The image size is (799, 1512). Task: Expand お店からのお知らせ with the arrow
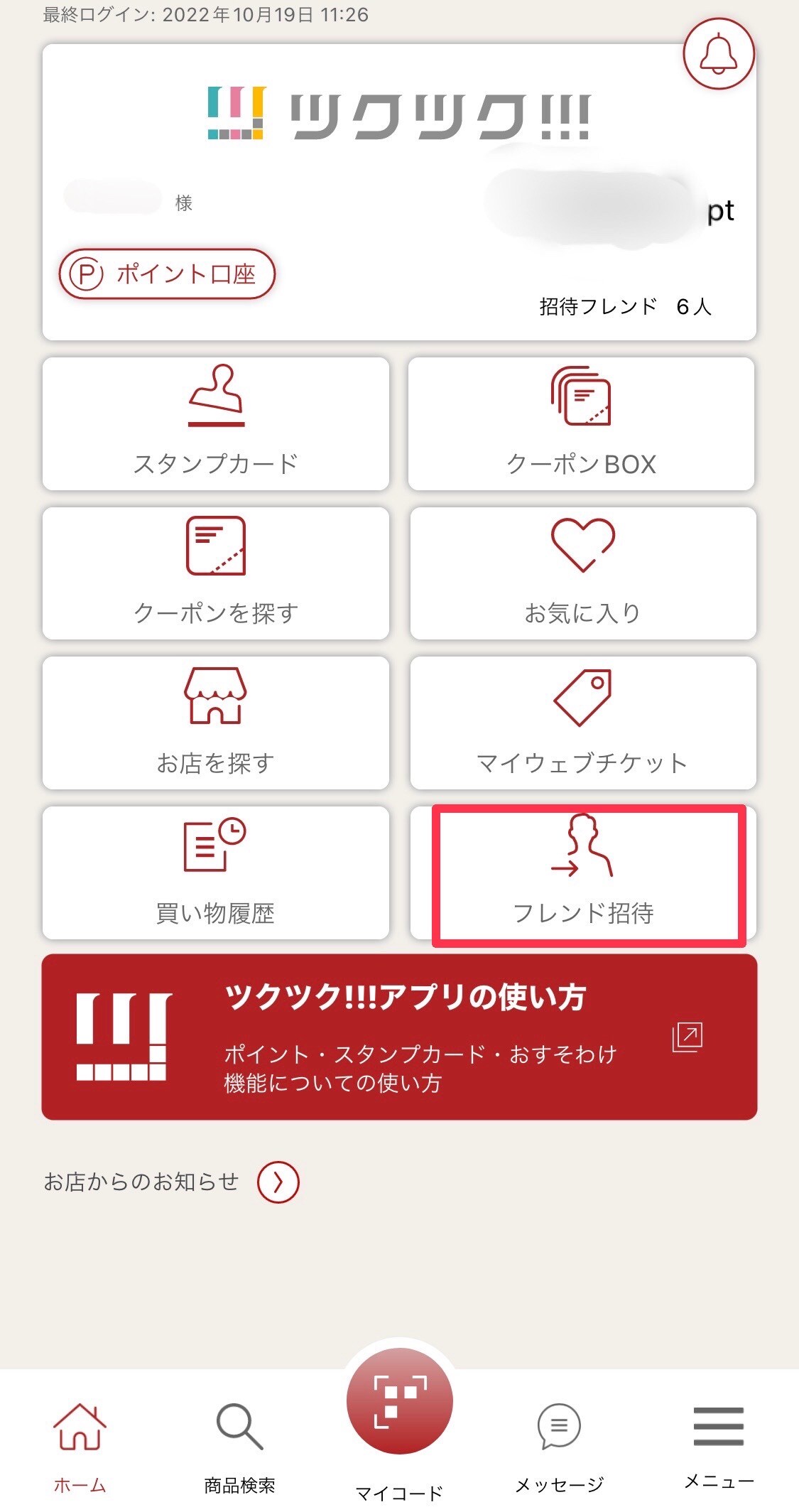click(278, 1182)
